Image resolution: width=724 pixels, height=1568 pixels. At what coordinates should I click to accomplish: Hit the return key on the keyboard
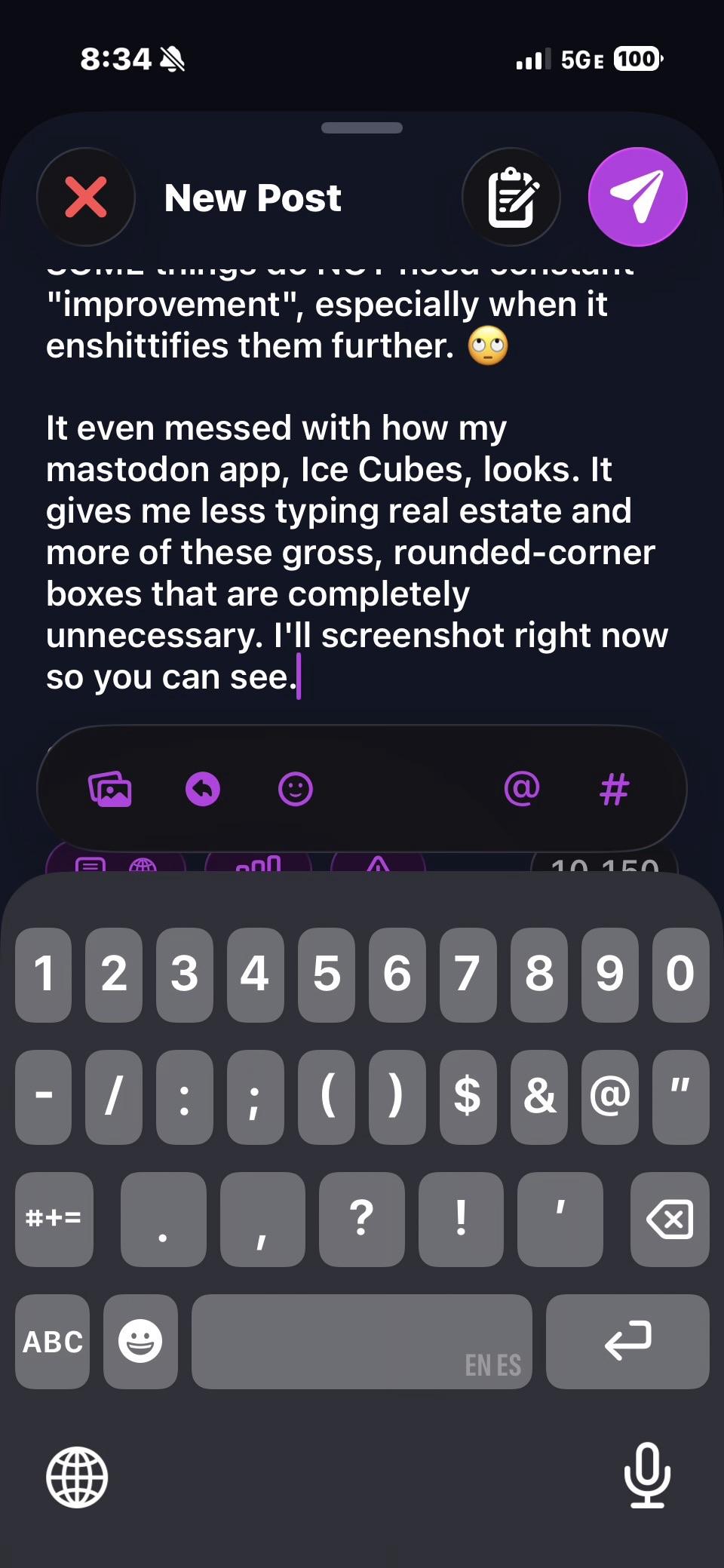[627, 1342]
